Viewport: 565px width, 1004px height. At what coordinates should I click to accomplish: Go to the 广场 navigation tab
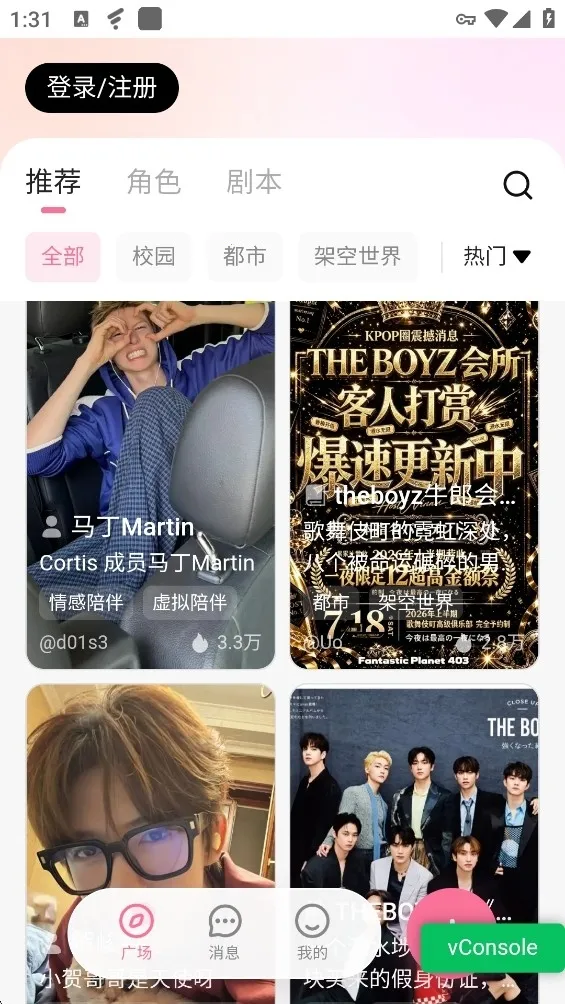(136, 932)
